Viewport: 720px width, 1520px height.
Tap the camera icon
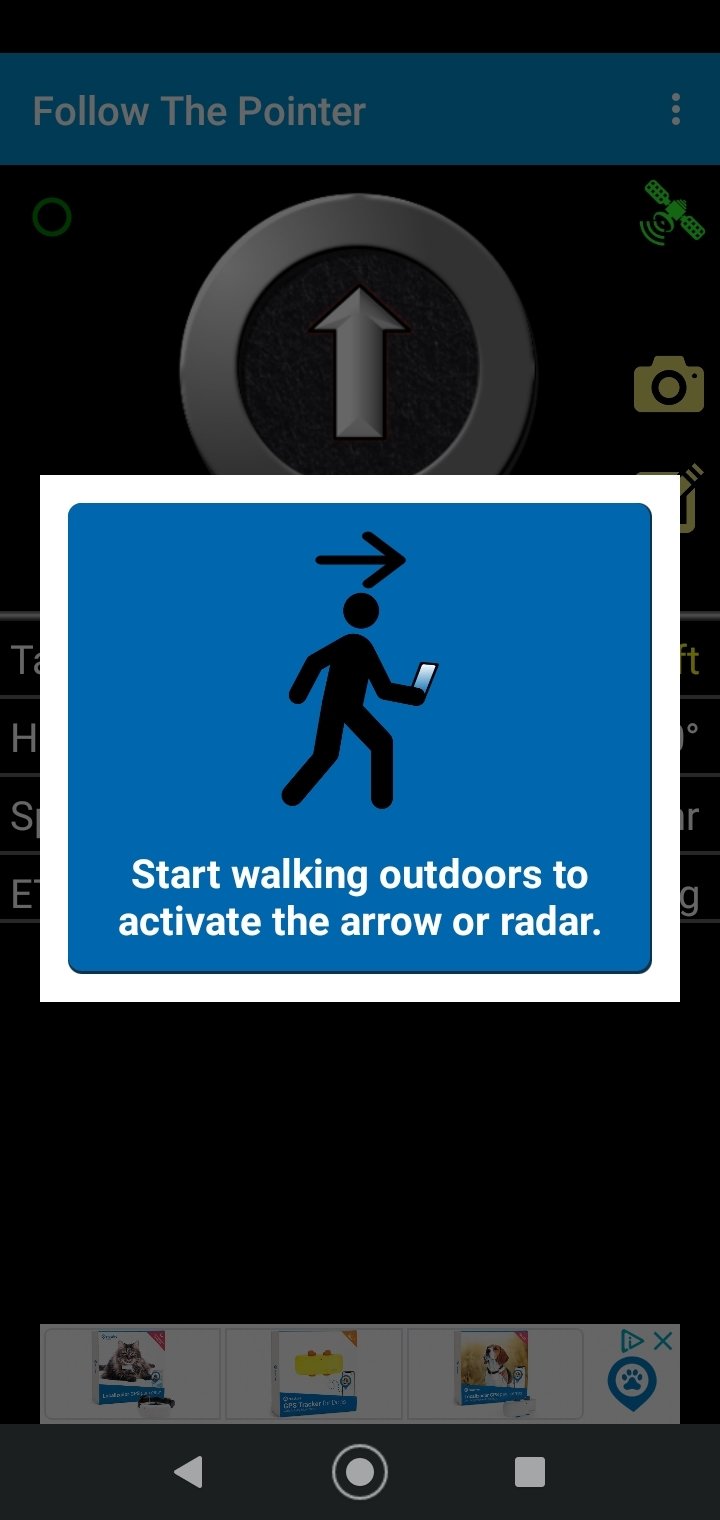pos(669,383)
